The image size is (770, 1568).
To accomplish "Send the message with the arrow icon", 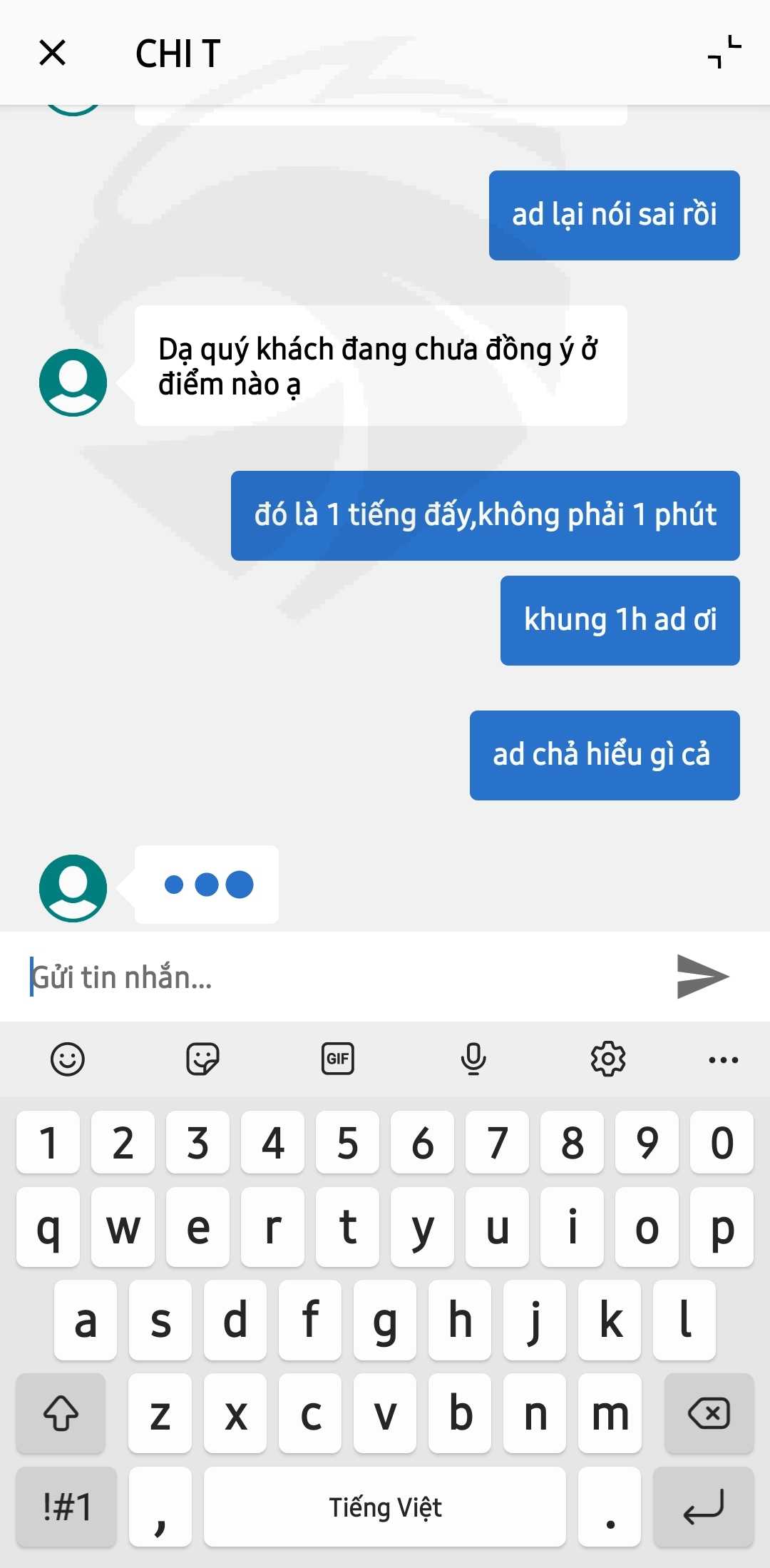I will [702, 976].
